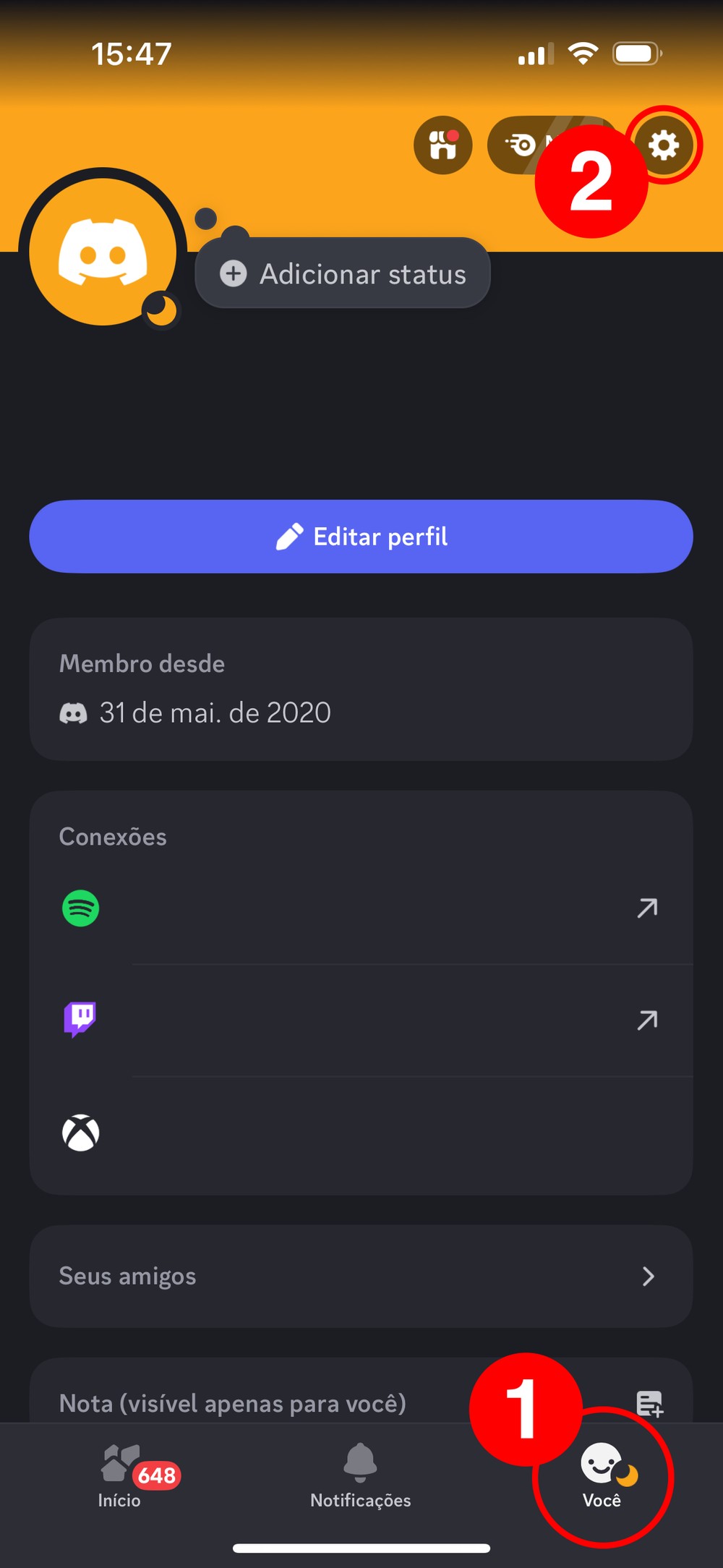
Task: Open settings via the gear icon
Action: coord(664,145)
